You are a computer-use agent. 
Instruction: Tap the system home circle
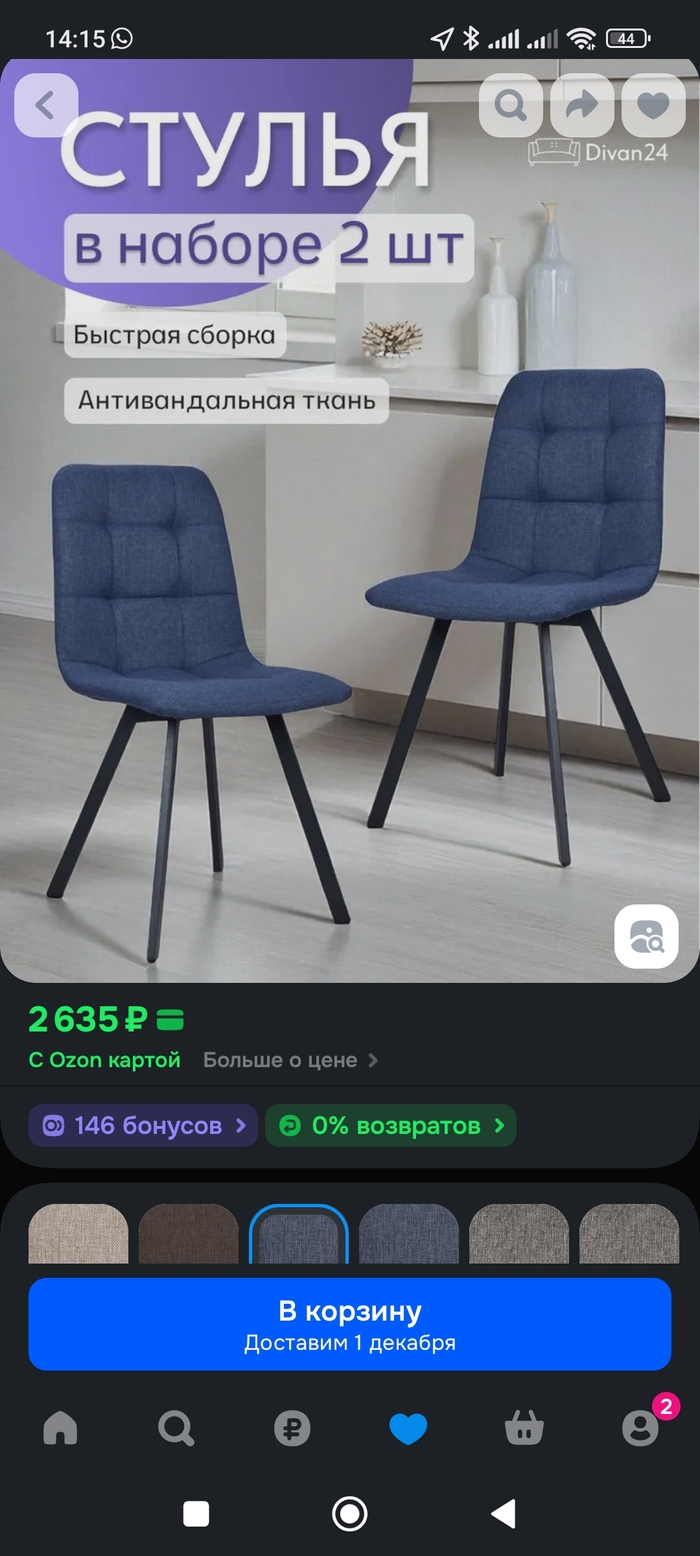[x=349, y=1514]
